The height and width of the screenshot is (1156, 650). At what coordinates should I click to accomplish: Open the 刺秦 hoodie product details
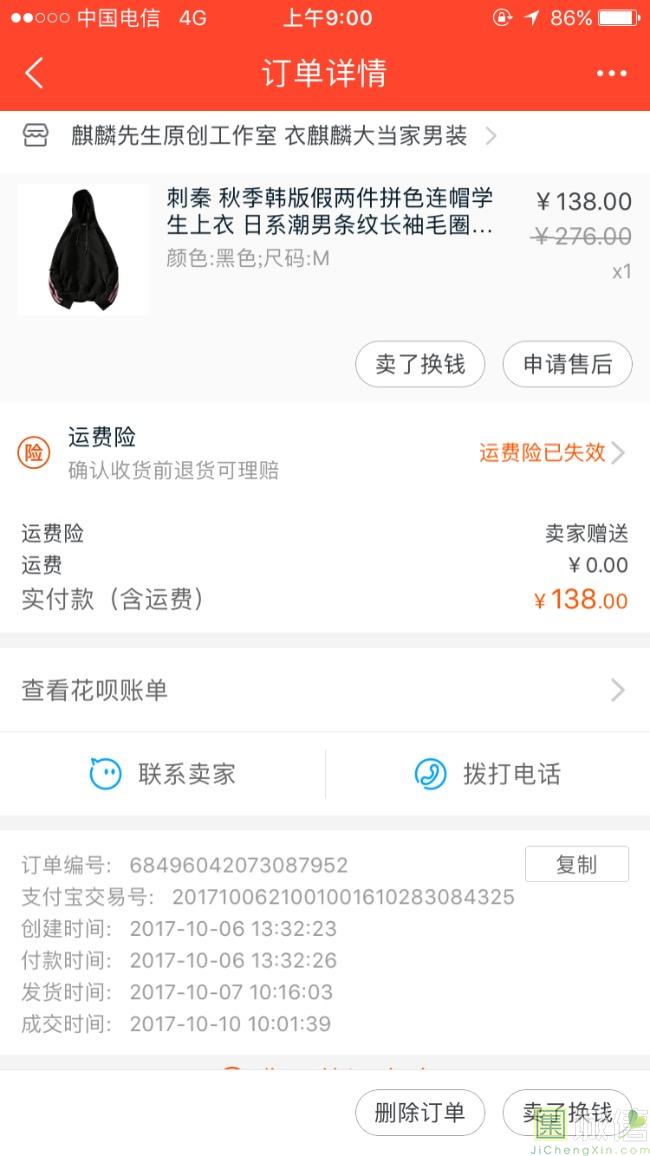click(329, 211)
